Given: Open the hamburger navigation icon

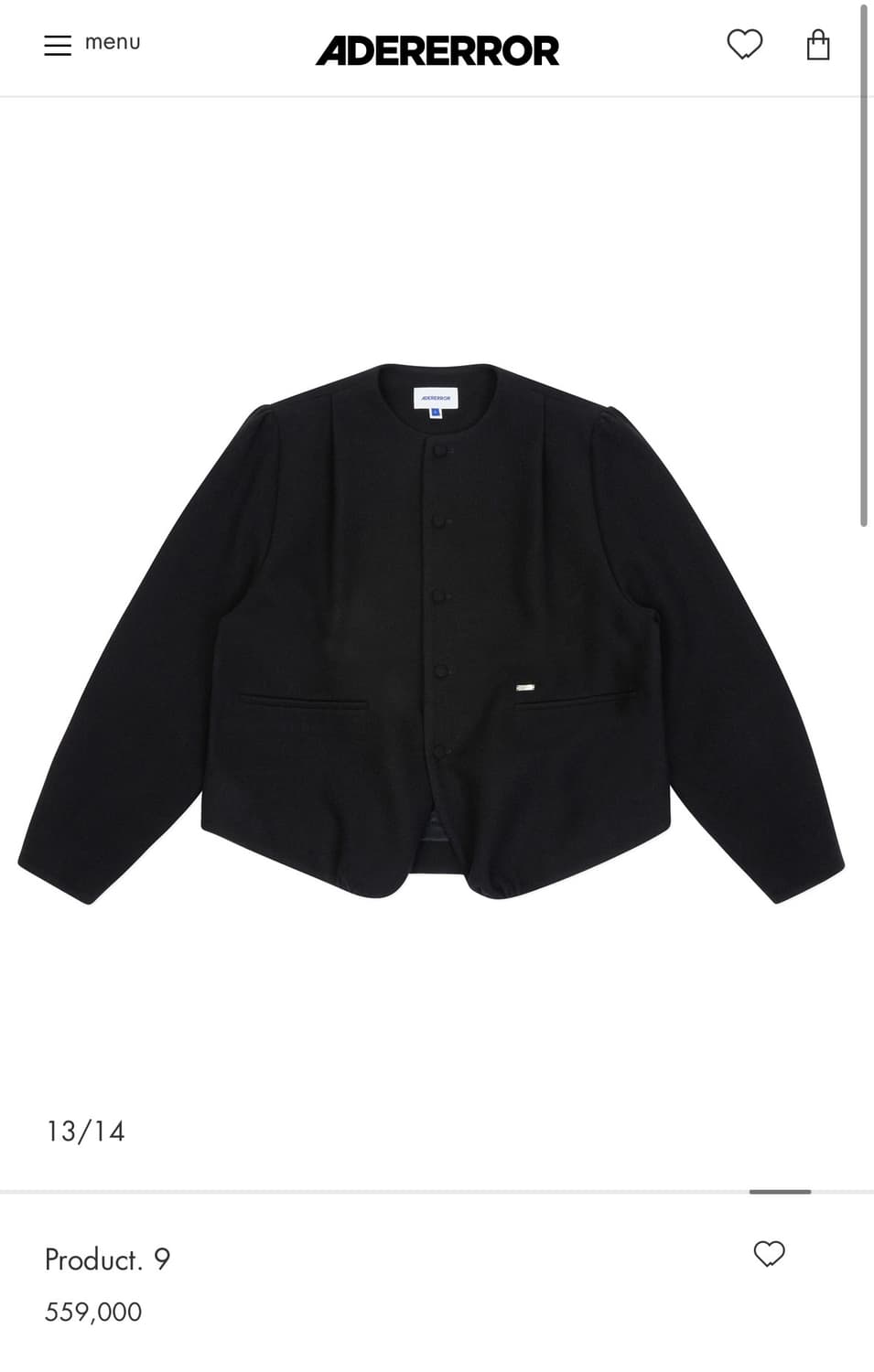Looking at the screenshot, I should (x=58, y=45).
